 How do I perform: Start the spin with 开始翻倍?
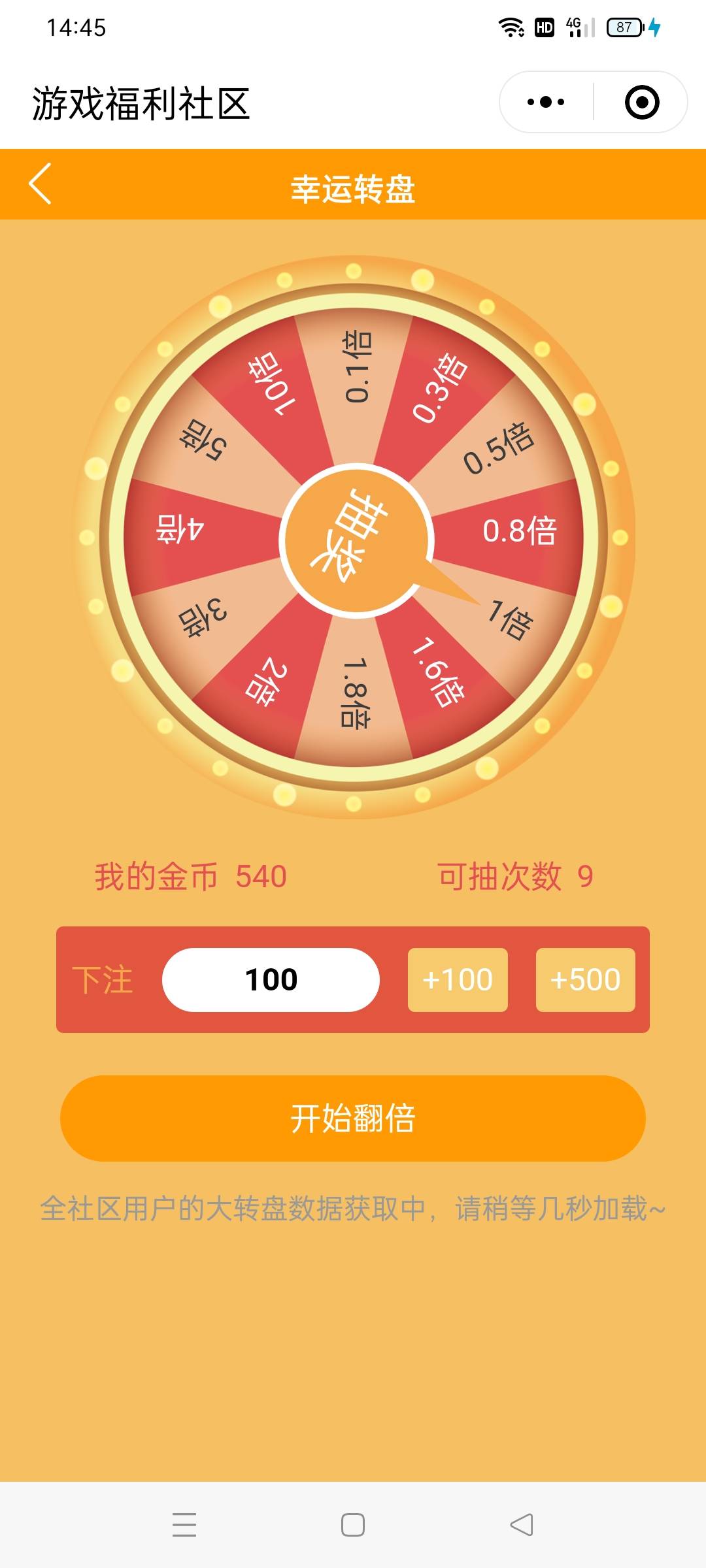(x=353, y=1118)
